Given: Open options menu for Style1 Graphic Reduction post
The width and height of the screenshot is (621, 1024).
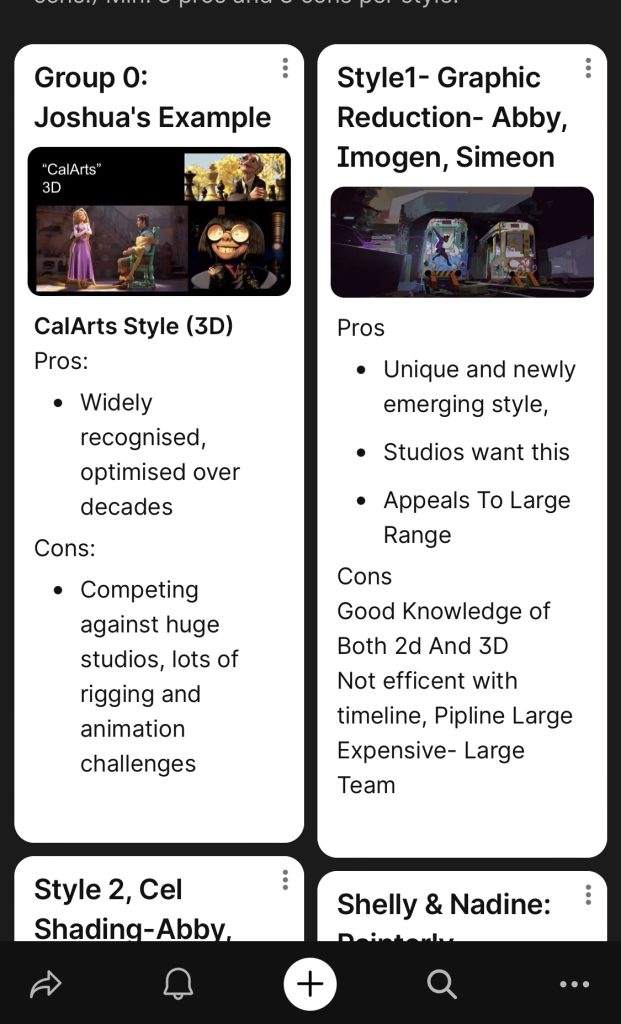Looking at the screenshot, I should click(588, 68).
